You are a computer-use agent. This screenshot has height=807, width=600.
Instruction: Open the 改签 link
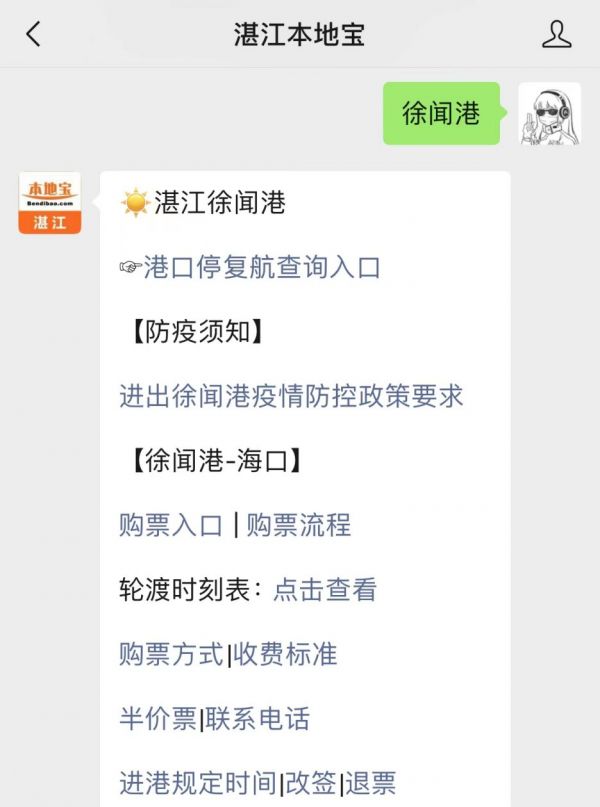[310, 783]
